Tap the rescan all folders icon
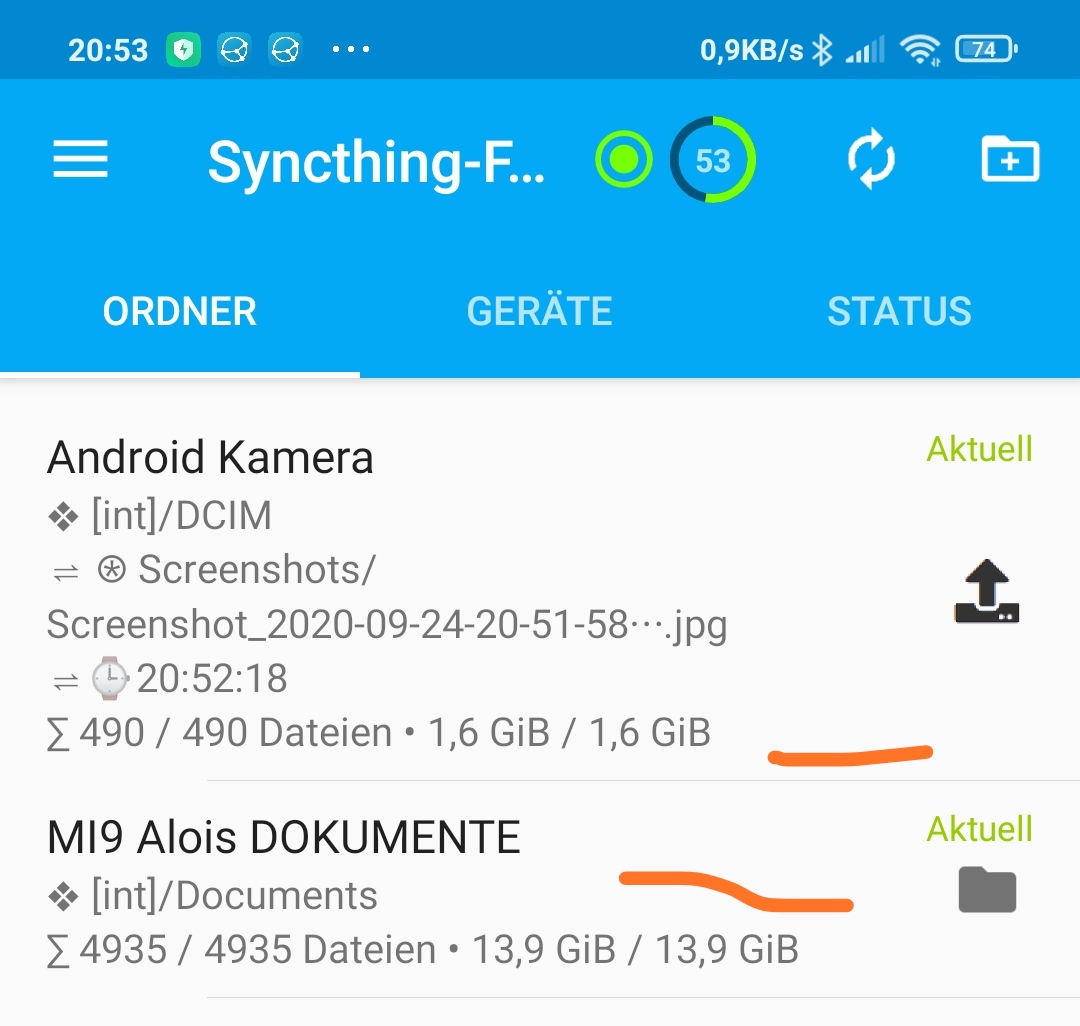The image size is (1080, 1026). pyautogui.click(x=871, y=160)
